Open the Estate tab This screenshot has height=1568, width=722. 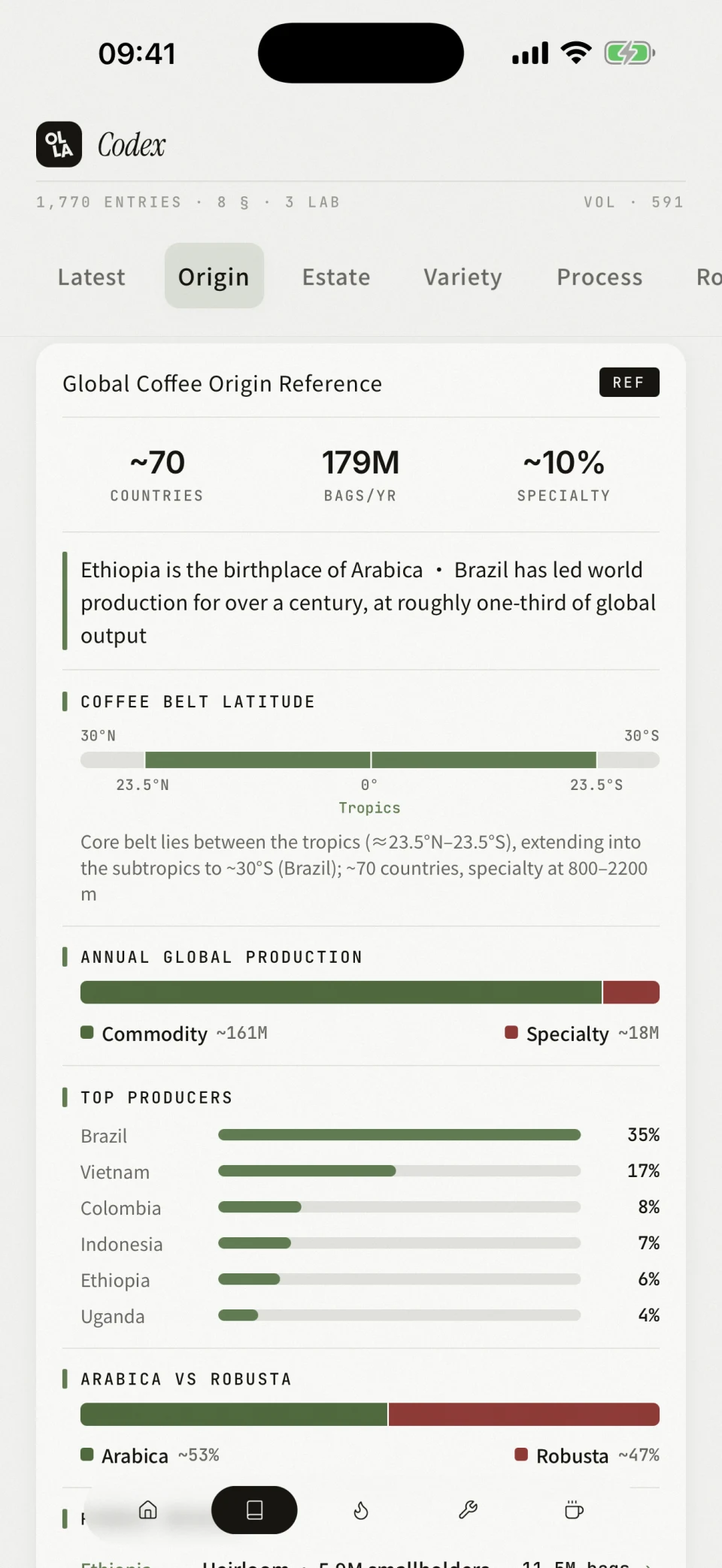(x=336, y=277)
